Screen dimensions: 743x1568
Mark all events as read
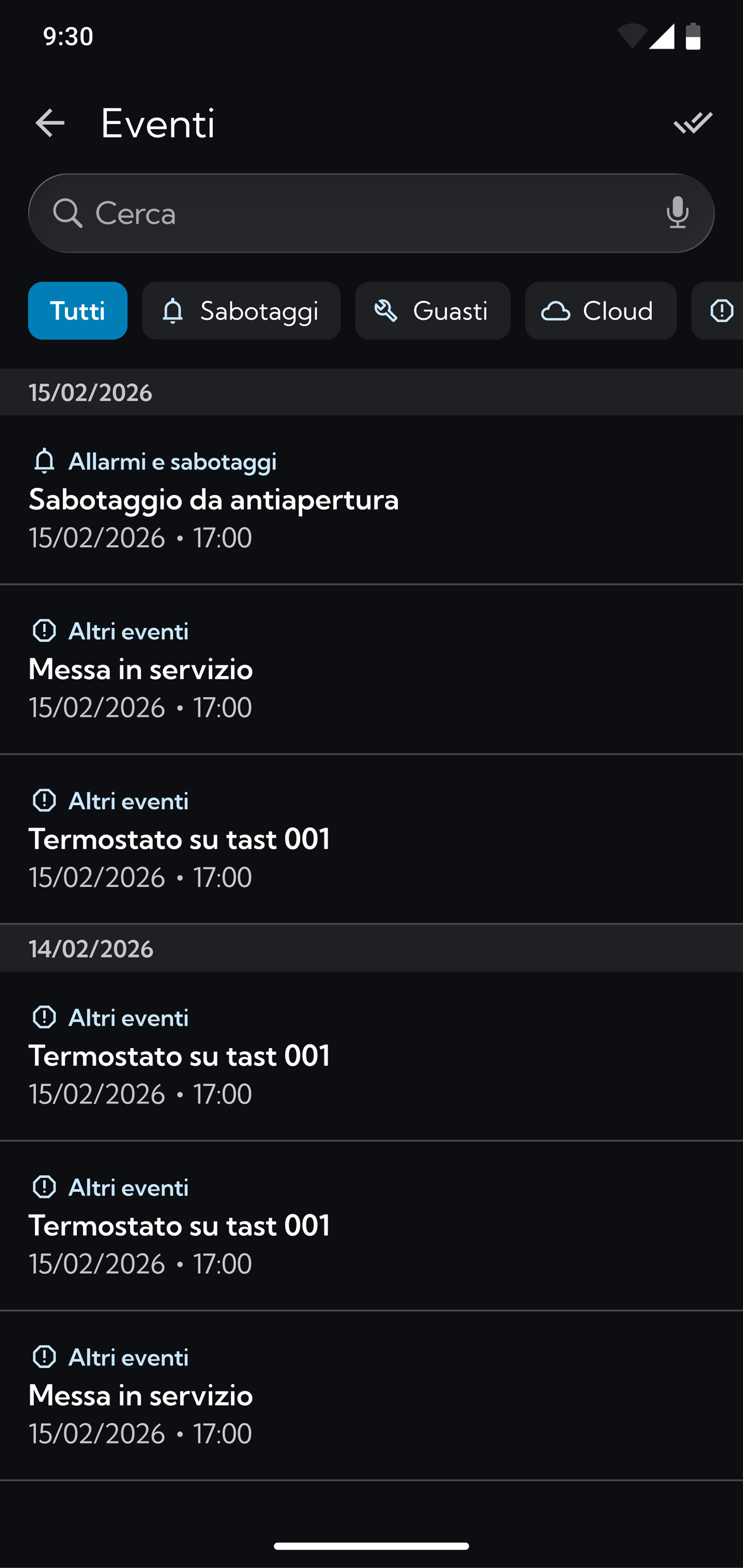(692, 123)
